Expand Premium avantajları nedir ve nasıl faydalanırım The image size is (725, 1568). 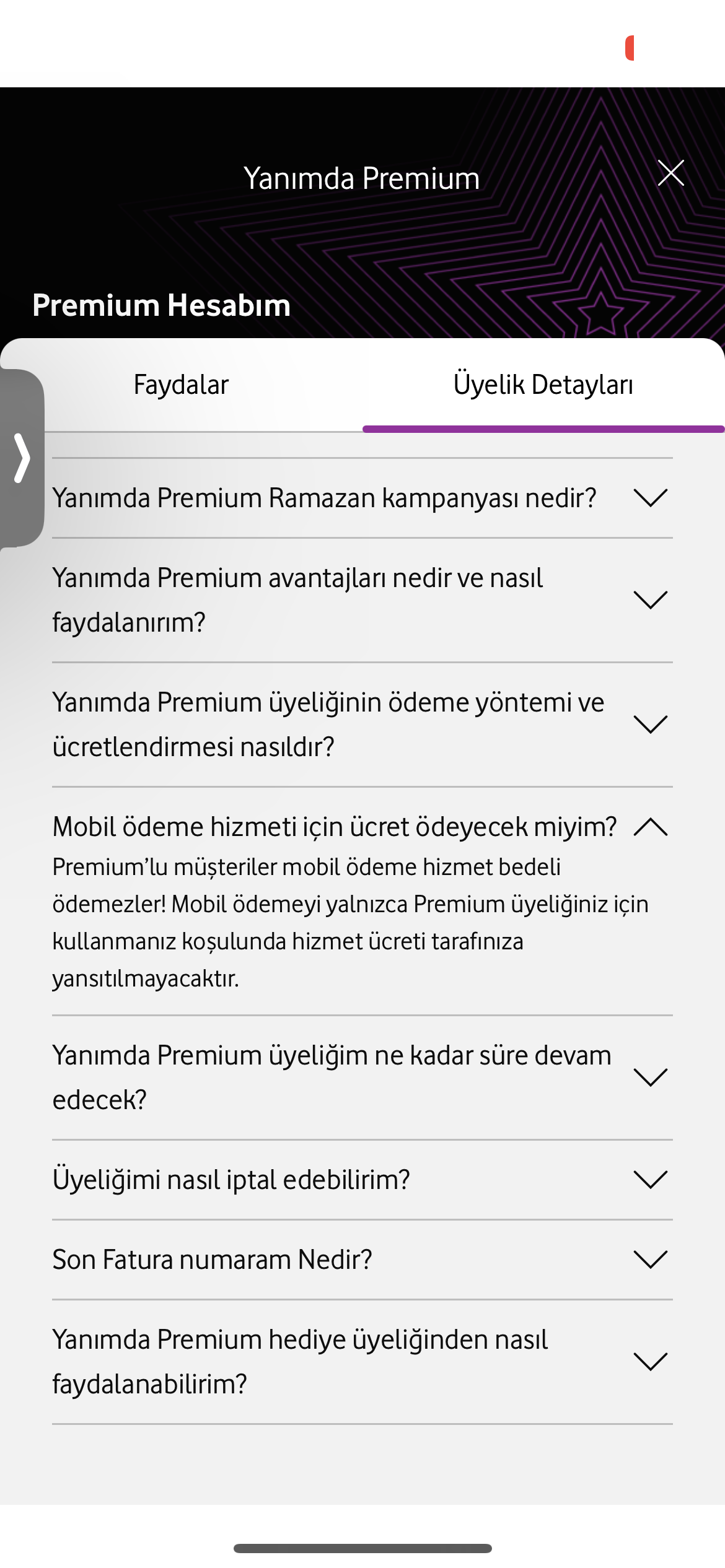pos(362,600)
